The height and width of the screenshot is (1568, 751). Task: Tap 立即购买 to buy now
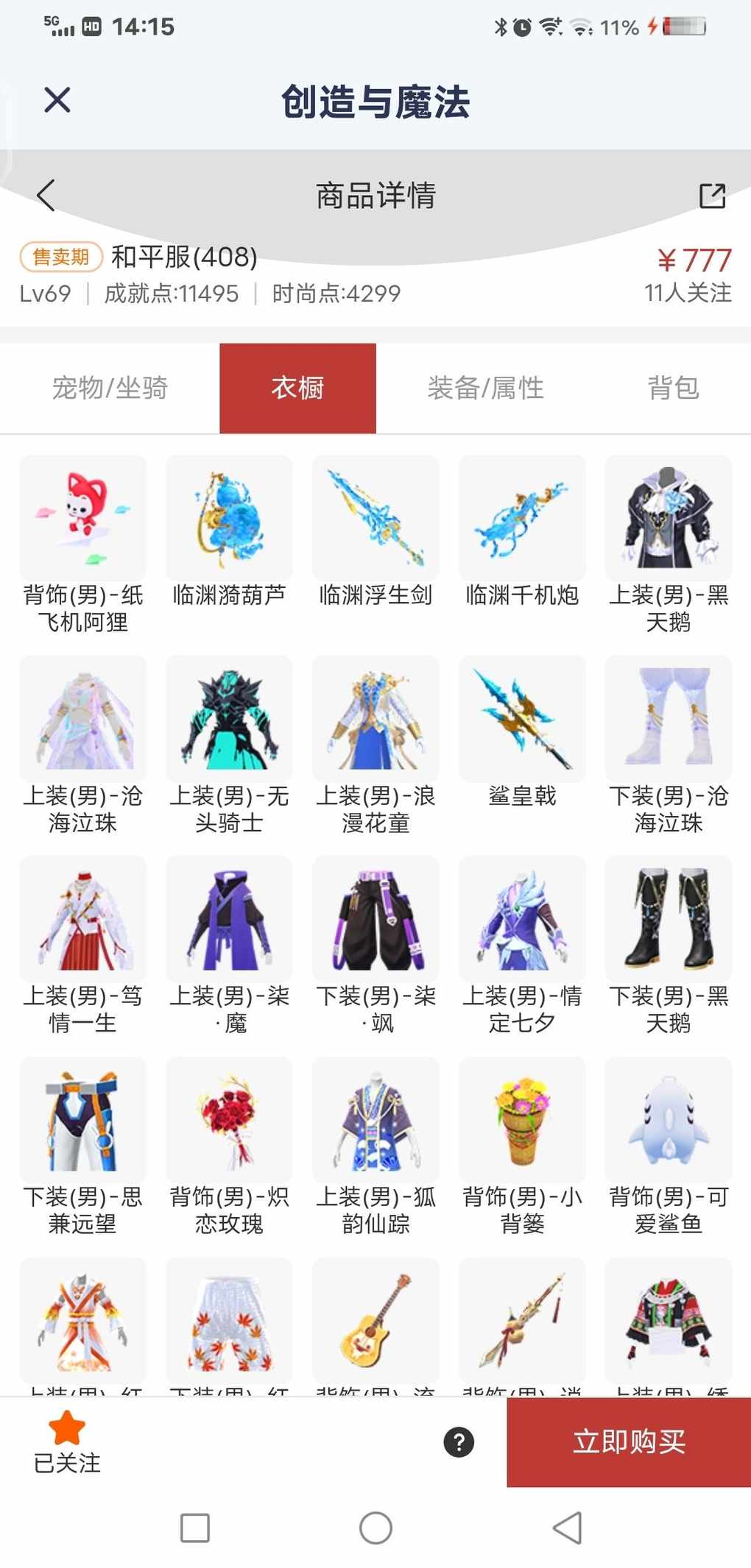(x=629, y=1441)
